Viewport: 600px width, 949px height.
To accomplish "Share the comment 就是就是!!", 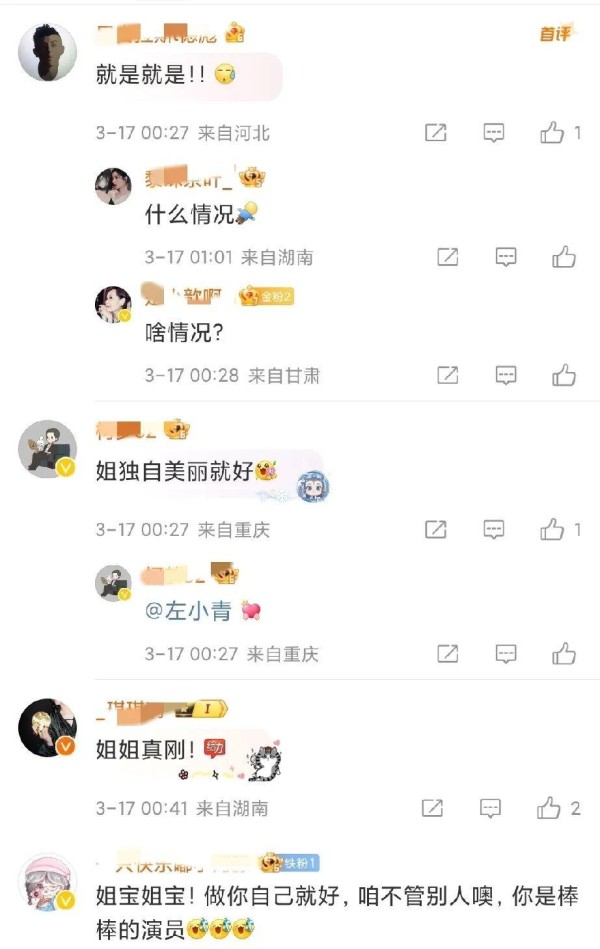I will pyautogui.click(x=436, y=133).
